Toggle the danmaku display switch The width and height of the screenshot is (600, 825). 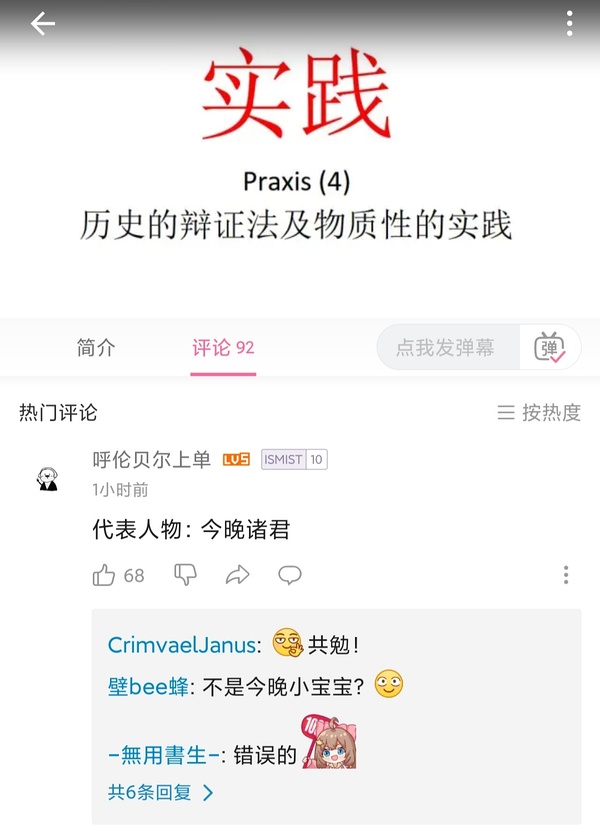pos(550,348)
